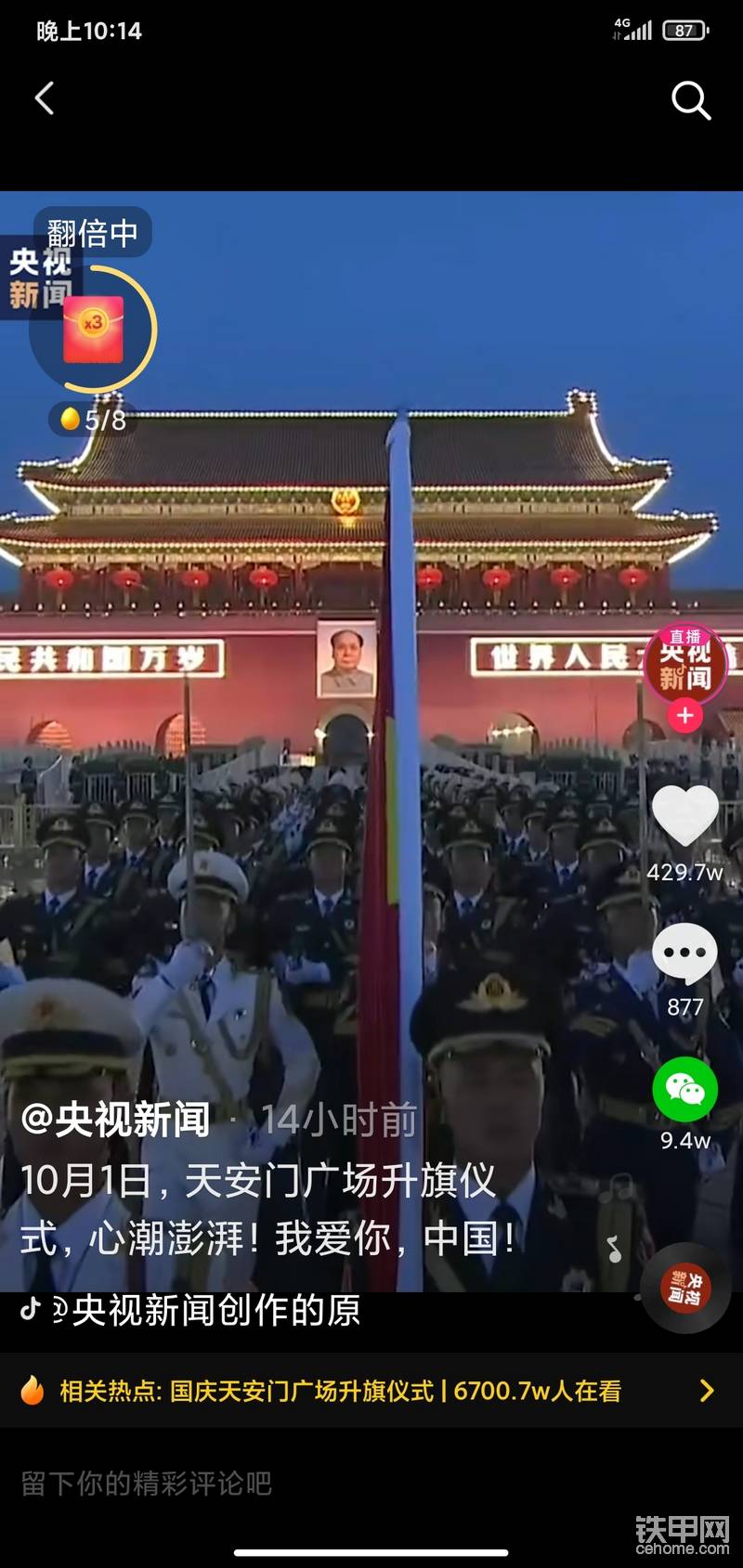Go back using the top-left arrow
The image size is (743, 1568).
coord(45,98)
